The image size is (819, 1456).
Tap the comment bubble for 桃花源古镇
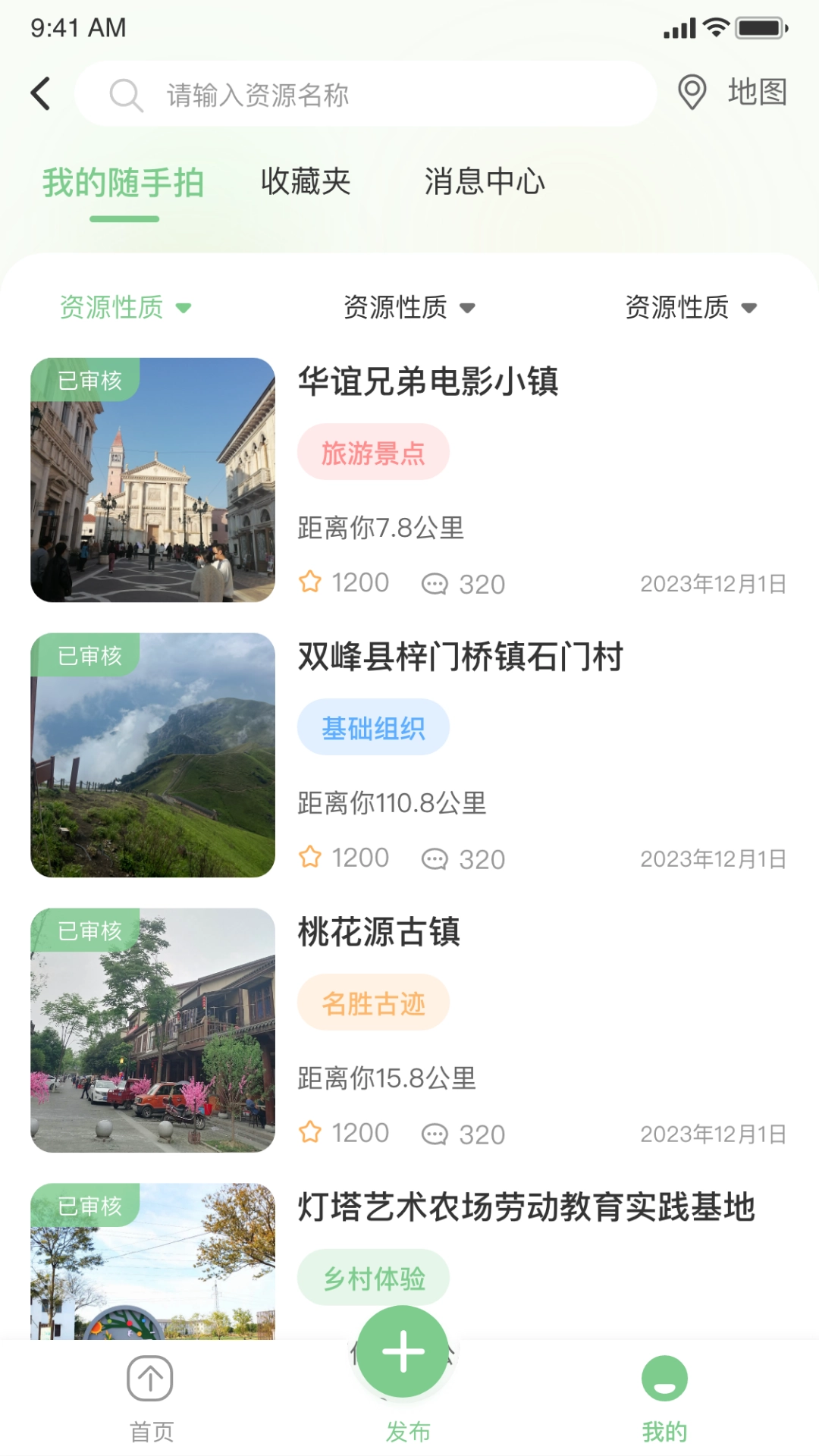pyautogui.click(x=435, y=1134)
